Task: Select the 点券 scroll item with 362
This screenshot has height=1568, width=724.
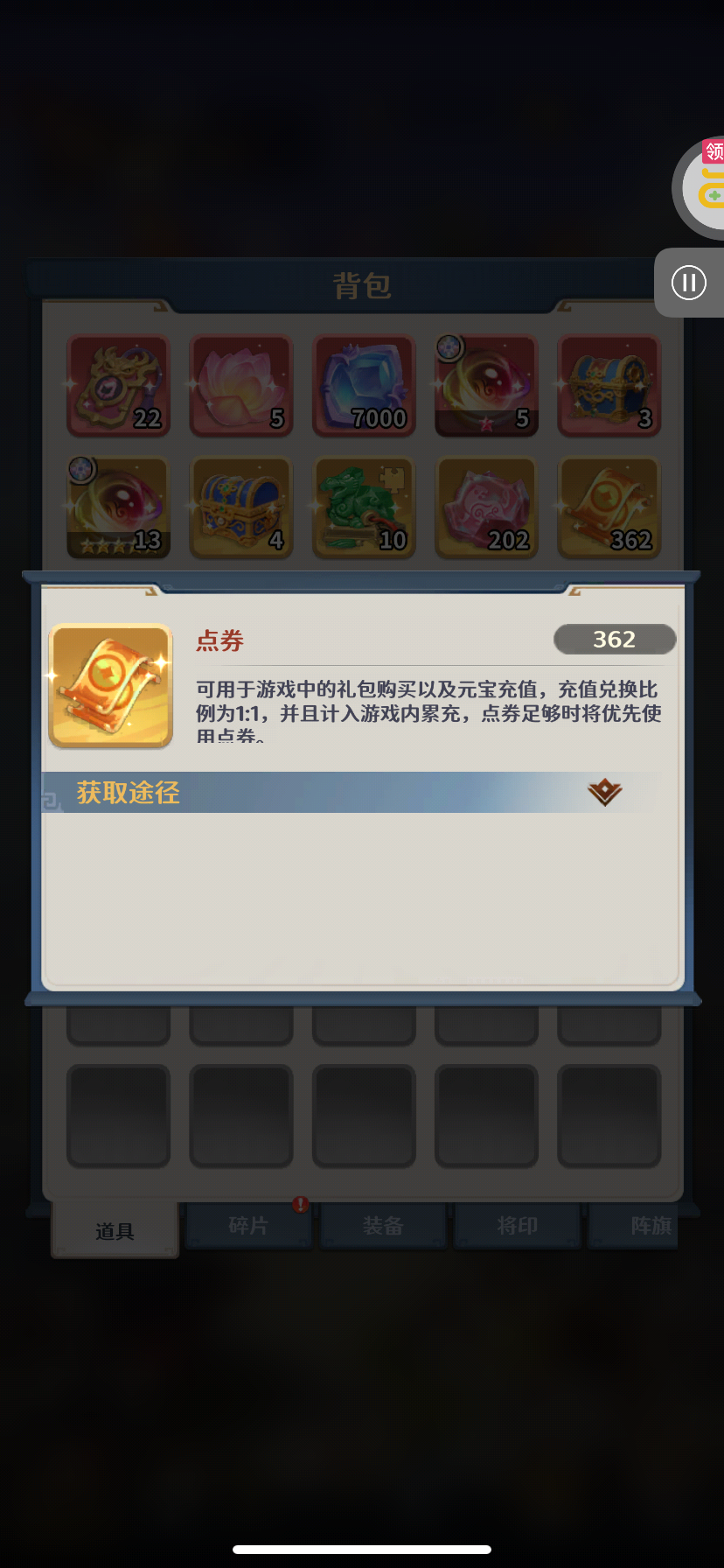Action: [609, 508]
